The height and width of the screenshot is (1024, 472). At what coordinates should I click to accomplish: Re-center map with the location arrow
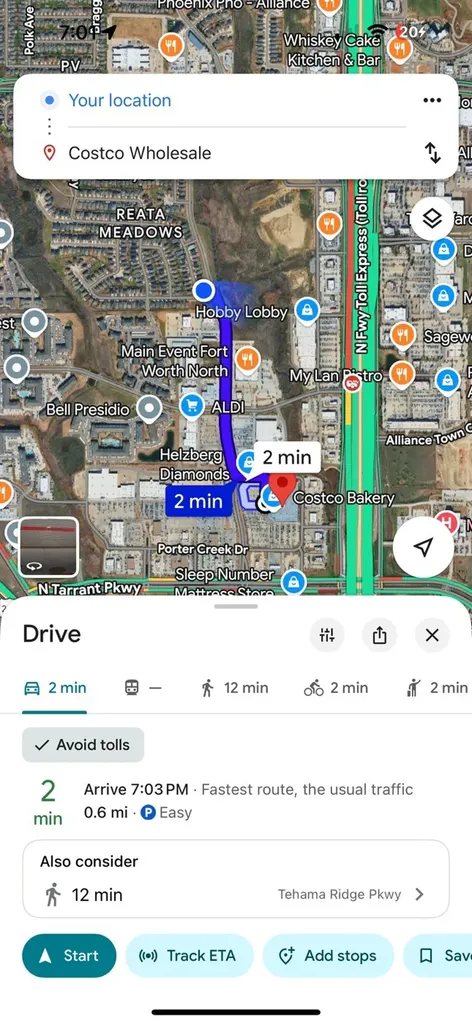coord(424,547)
